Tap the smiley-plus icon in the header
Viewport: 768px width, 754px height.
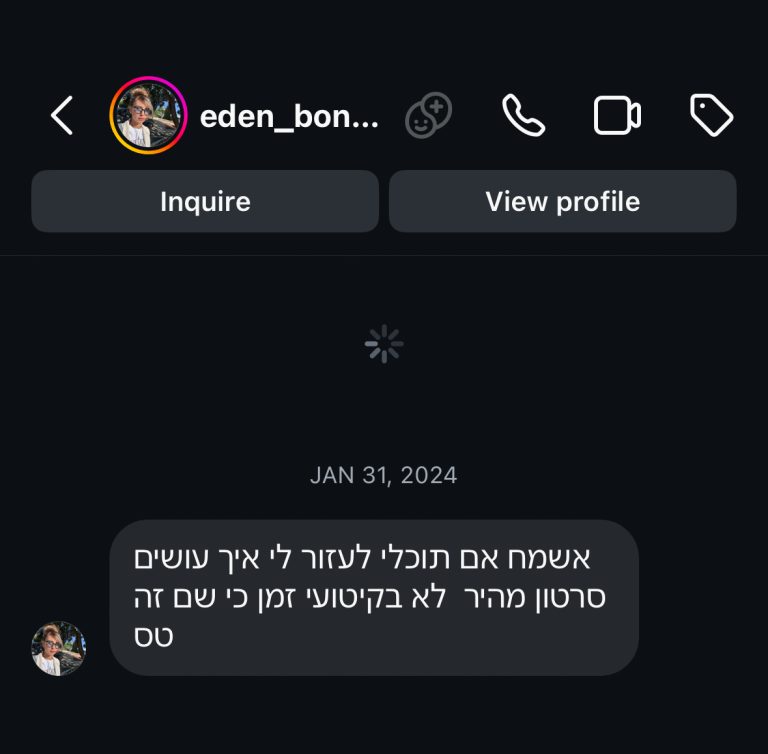click(428, 116)
